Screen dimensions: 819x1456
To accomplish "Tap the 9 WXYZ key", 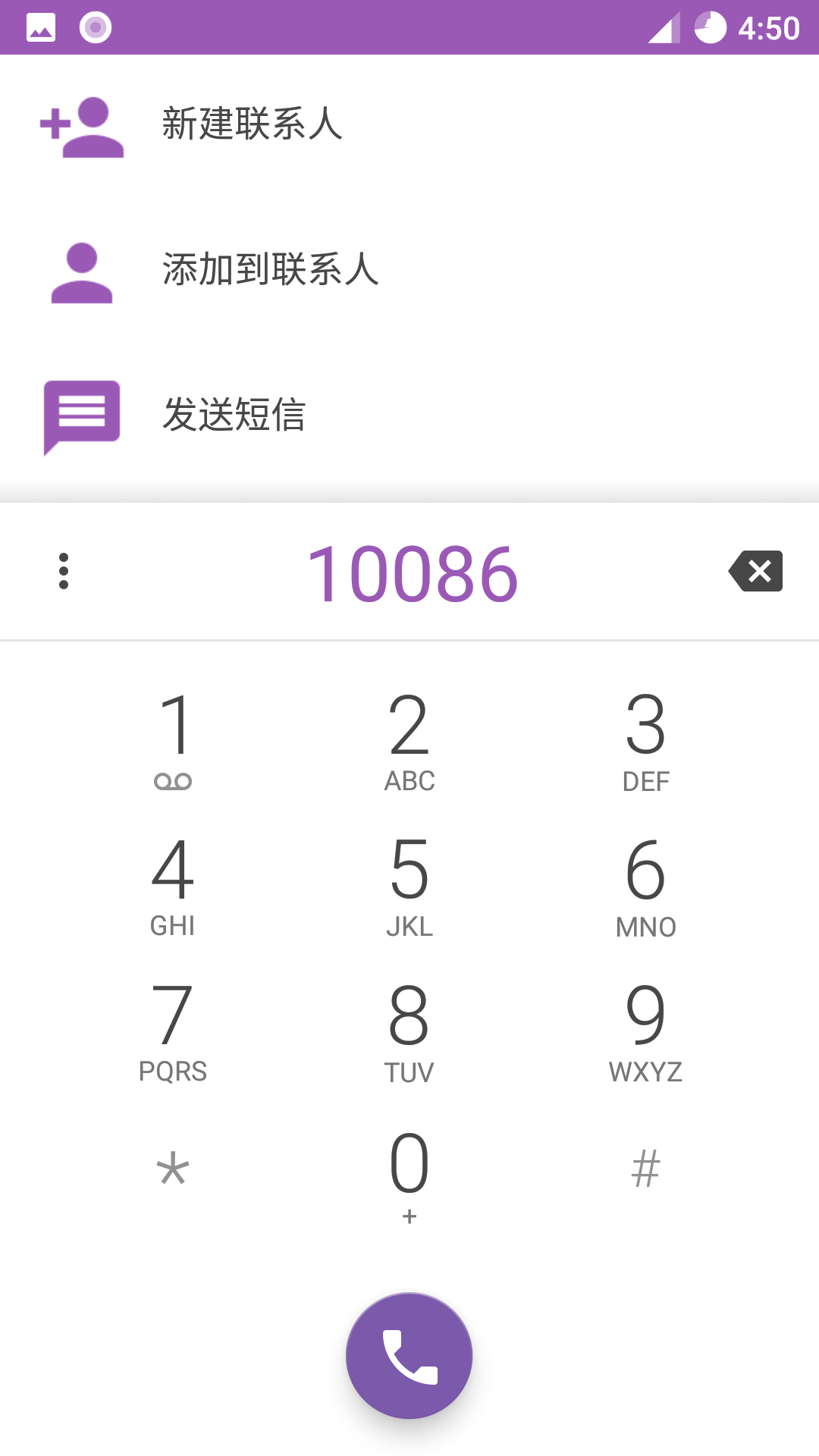I will (x=645, y=1031).
